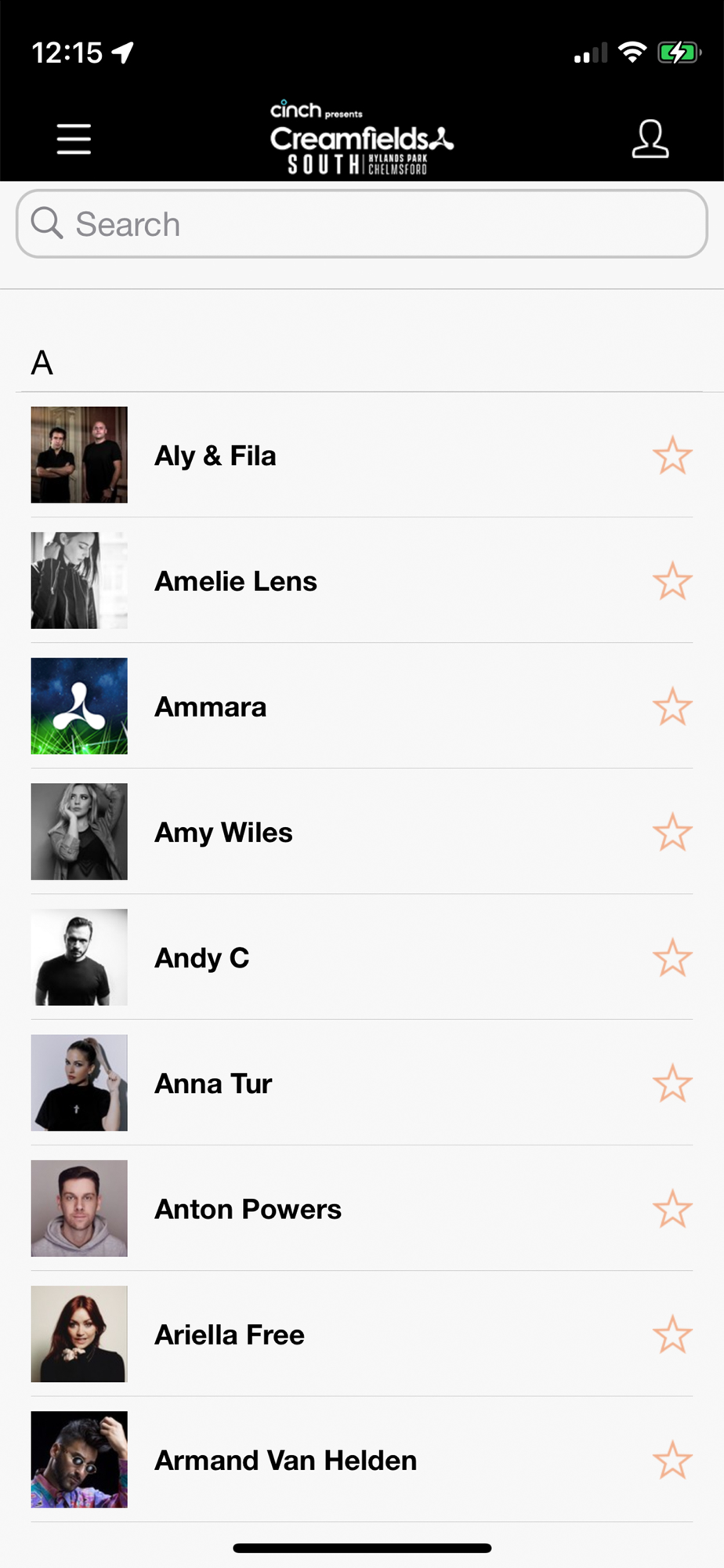The height and width of the screenshot is (1568, 724).
Task: Show Anna Tur's artist details
Action: [213, 1083]
